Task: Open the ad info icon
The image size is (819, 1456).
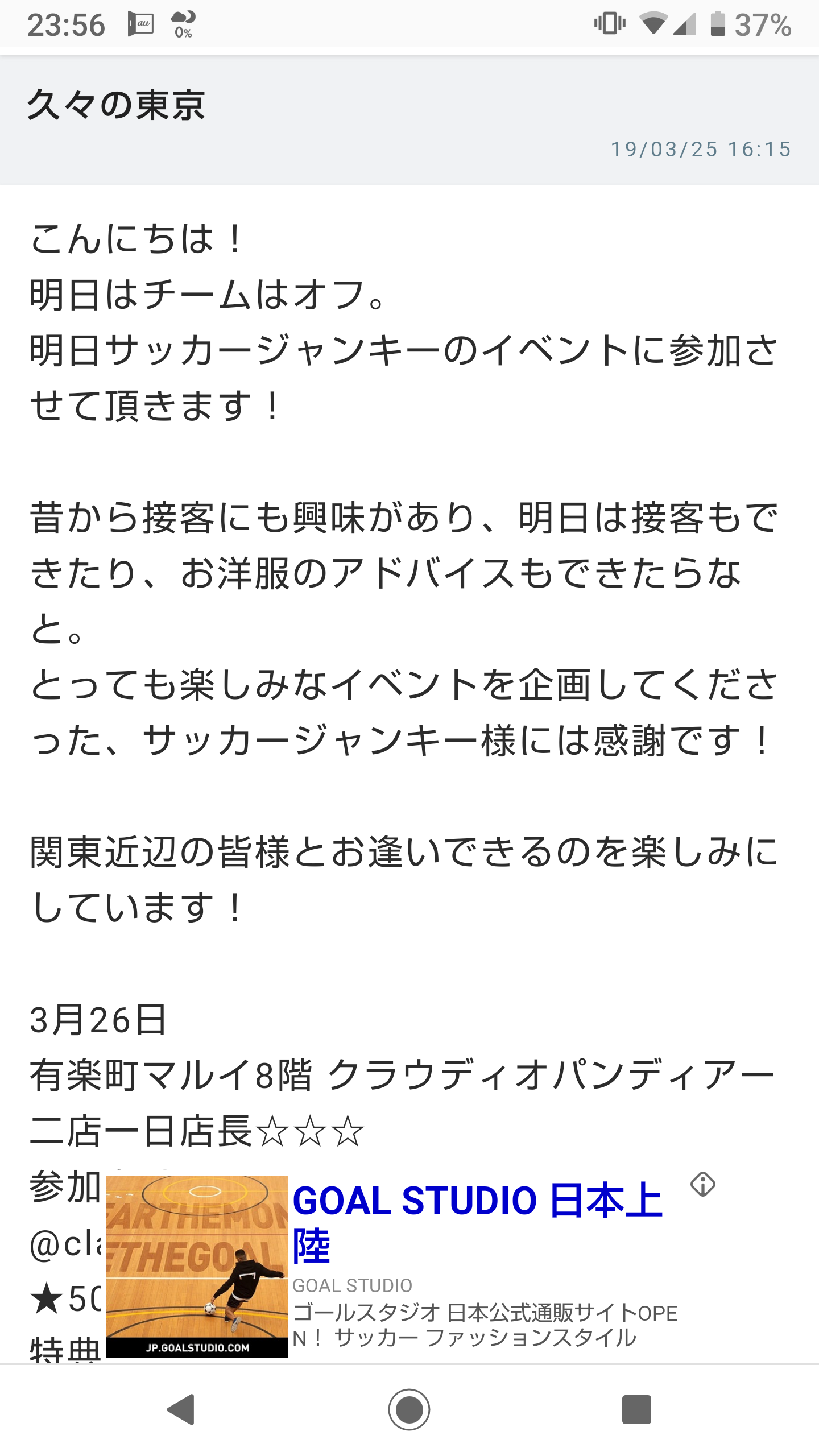Action: click(x=702, y=1185)
